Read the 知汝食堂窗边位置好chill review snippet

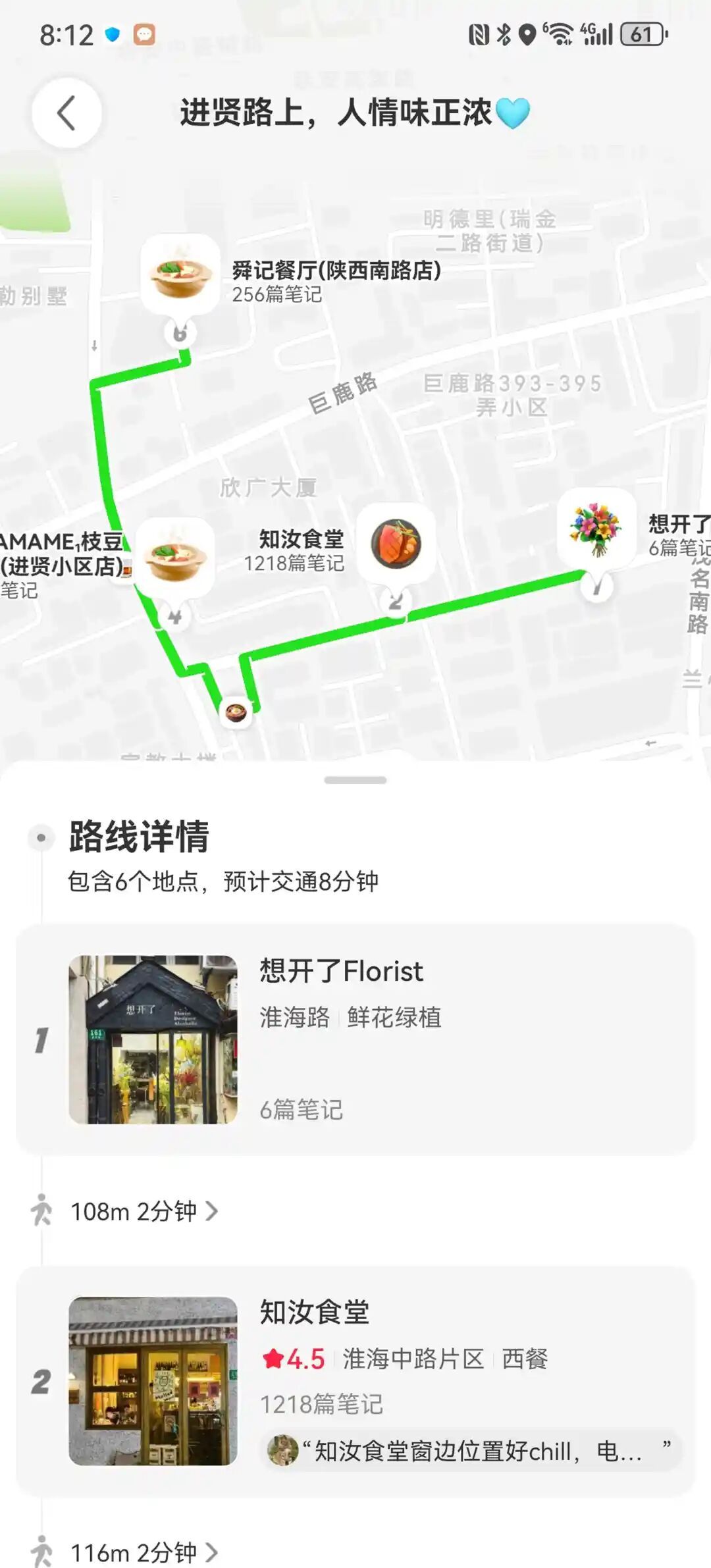click(471, 1450)
